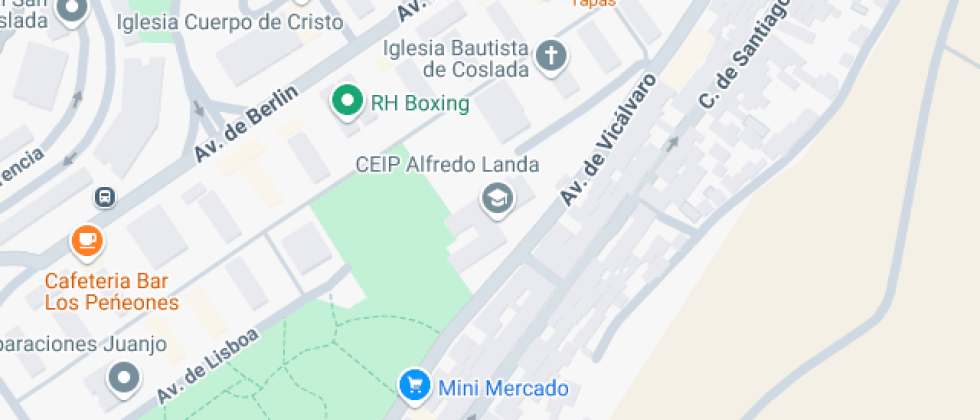Open the CEIP Alfredo Landa school marker

coord(496,198)
